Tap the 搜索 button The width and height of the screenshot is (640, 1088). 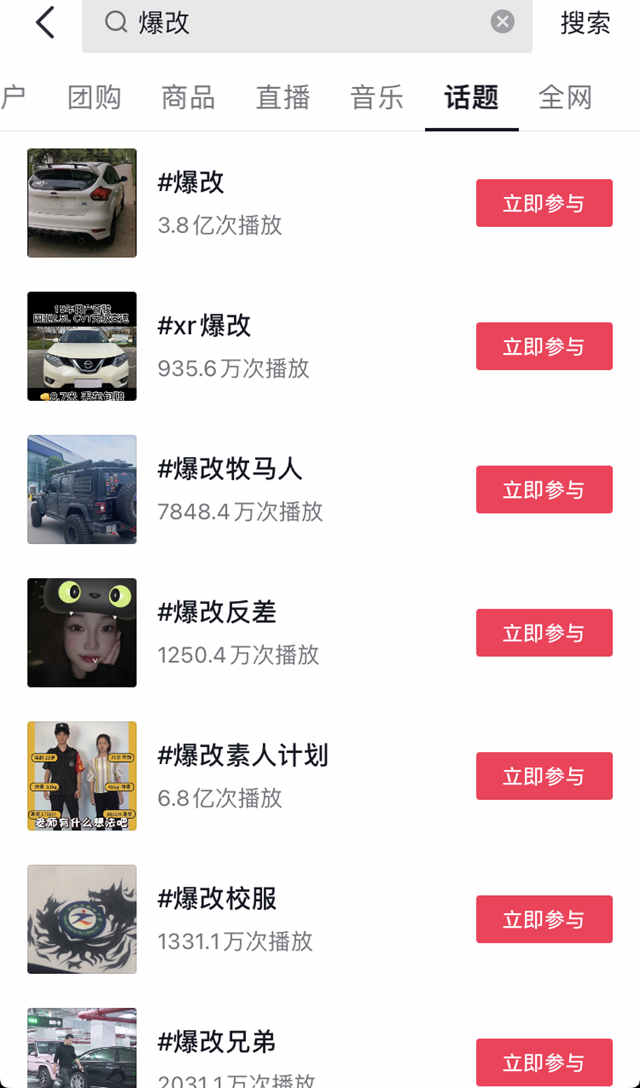[585, 23]
